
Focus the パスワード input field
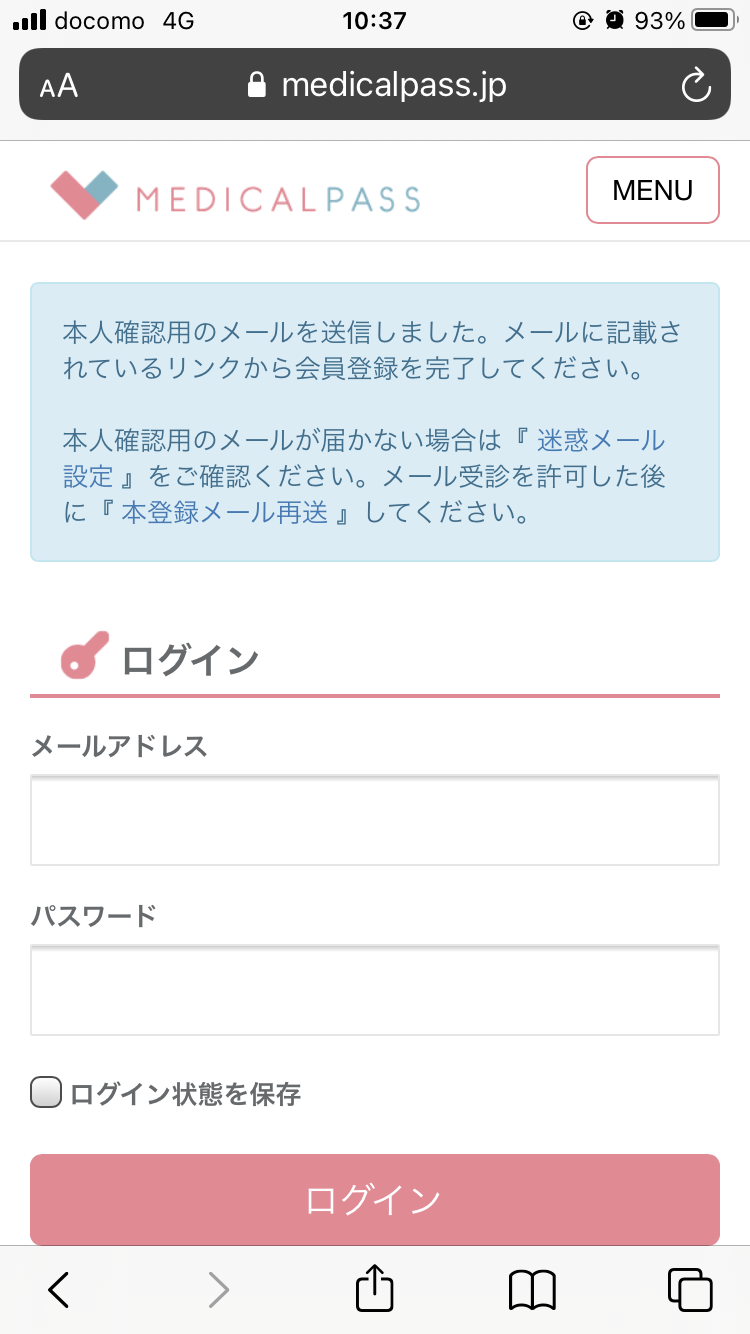coord(375,990)
